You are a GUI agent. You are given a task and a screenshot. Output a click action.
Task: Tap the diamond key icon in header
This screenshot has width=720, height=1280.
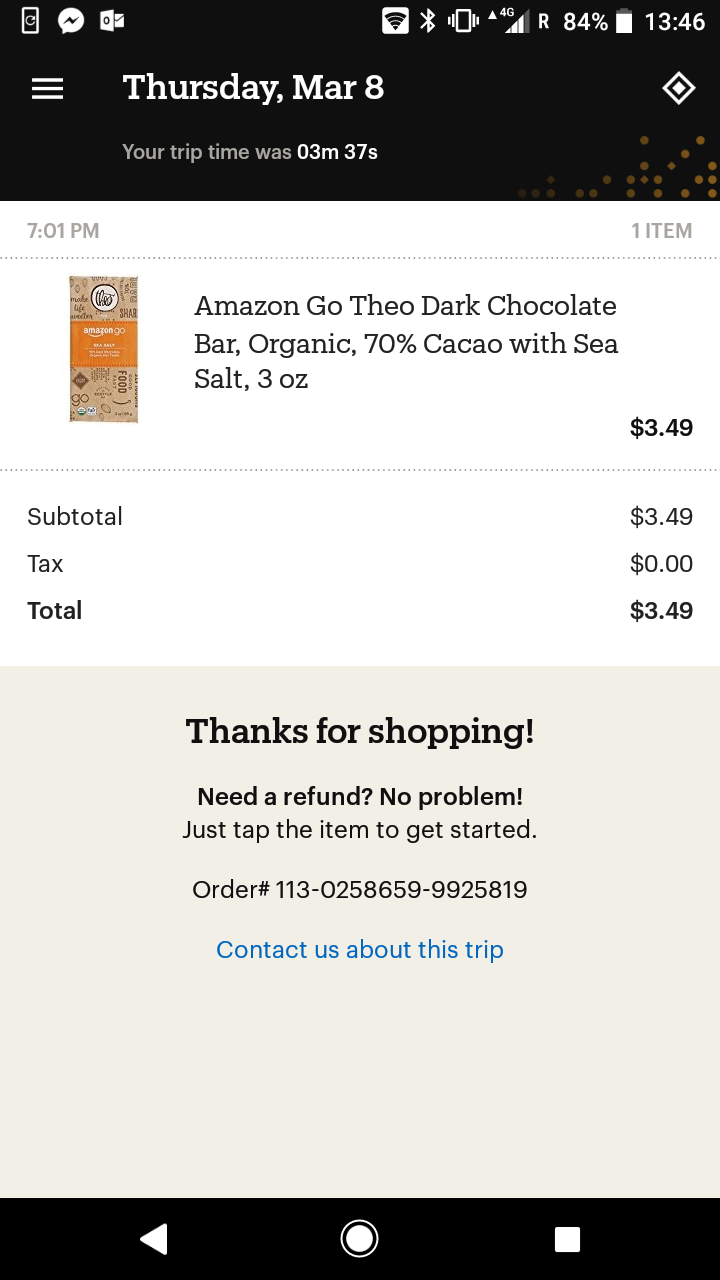click(x=678, y=89)
